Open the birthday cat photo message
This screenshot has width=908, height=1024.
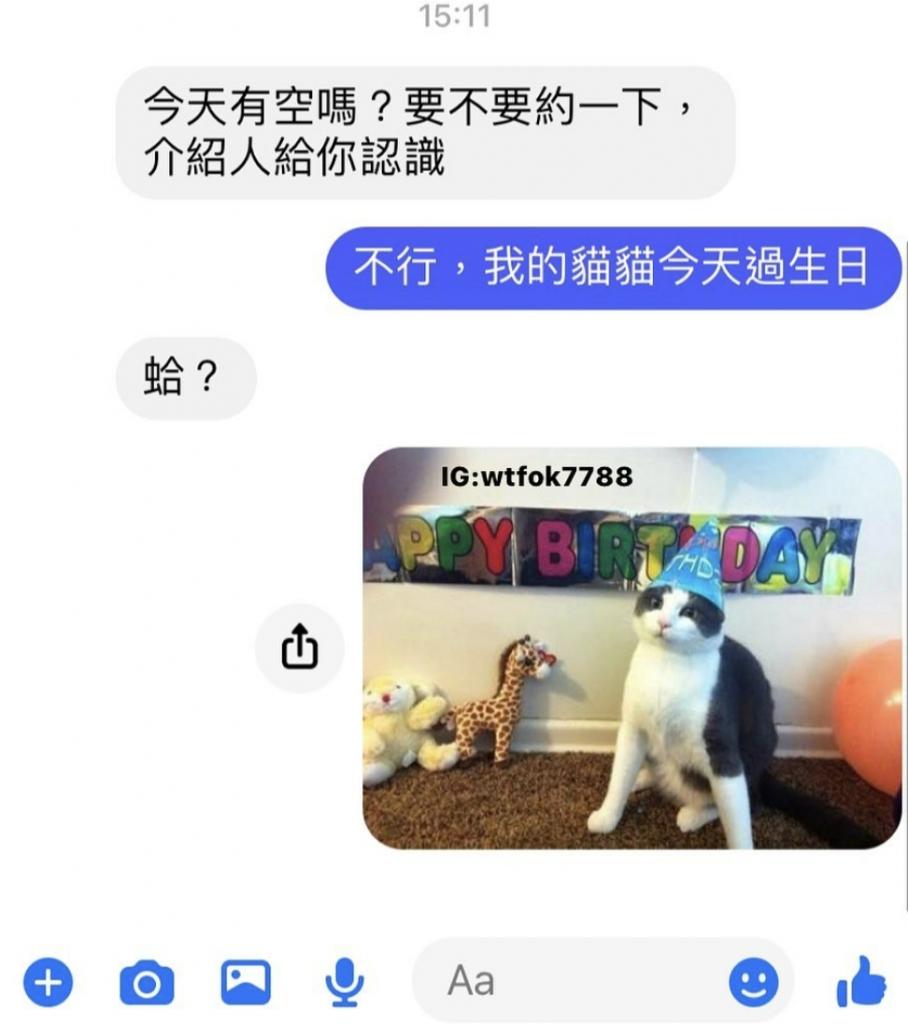(631, 648)
